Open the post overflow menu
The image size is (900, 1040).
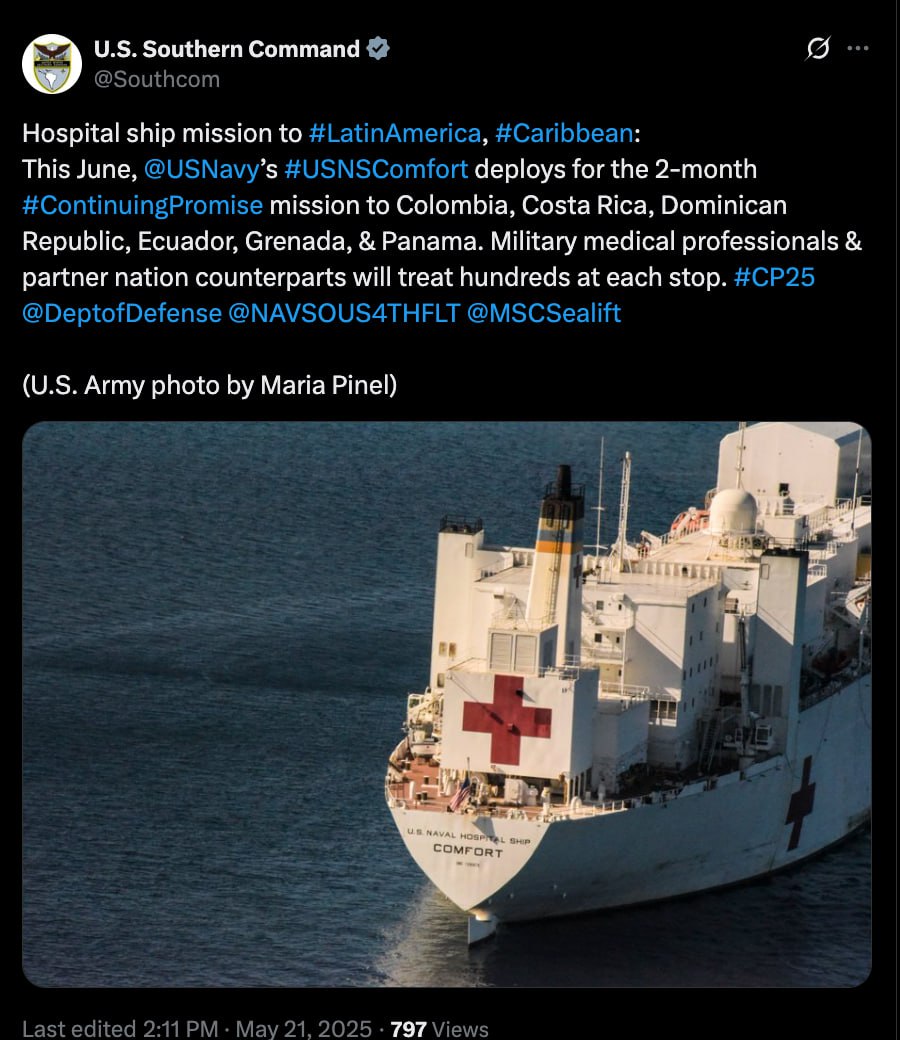point(857,49)
